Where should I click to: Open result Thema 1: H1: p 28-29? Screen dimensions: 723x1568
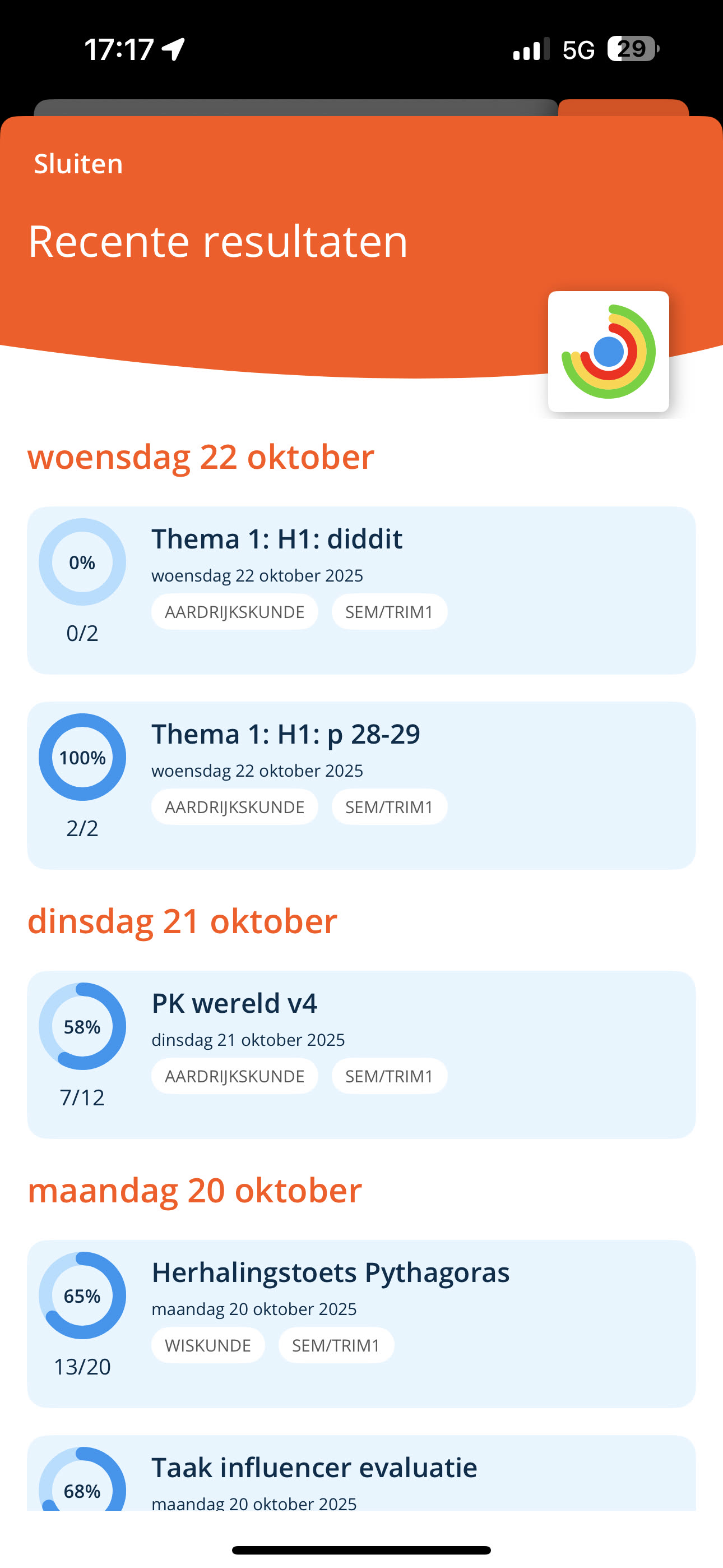point(361,785)
